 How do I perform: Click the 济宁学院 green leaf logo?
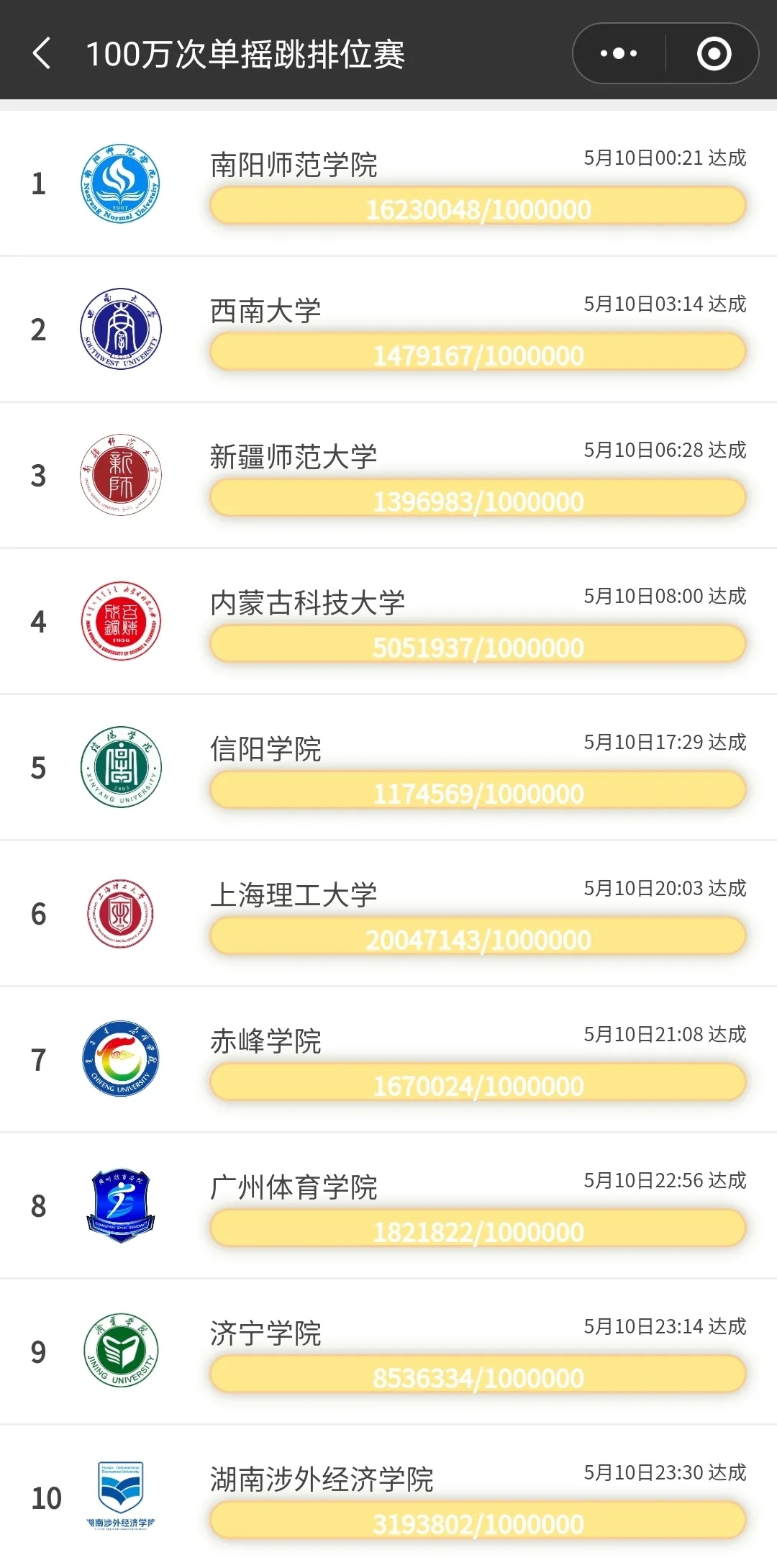tap(120, 1351)
